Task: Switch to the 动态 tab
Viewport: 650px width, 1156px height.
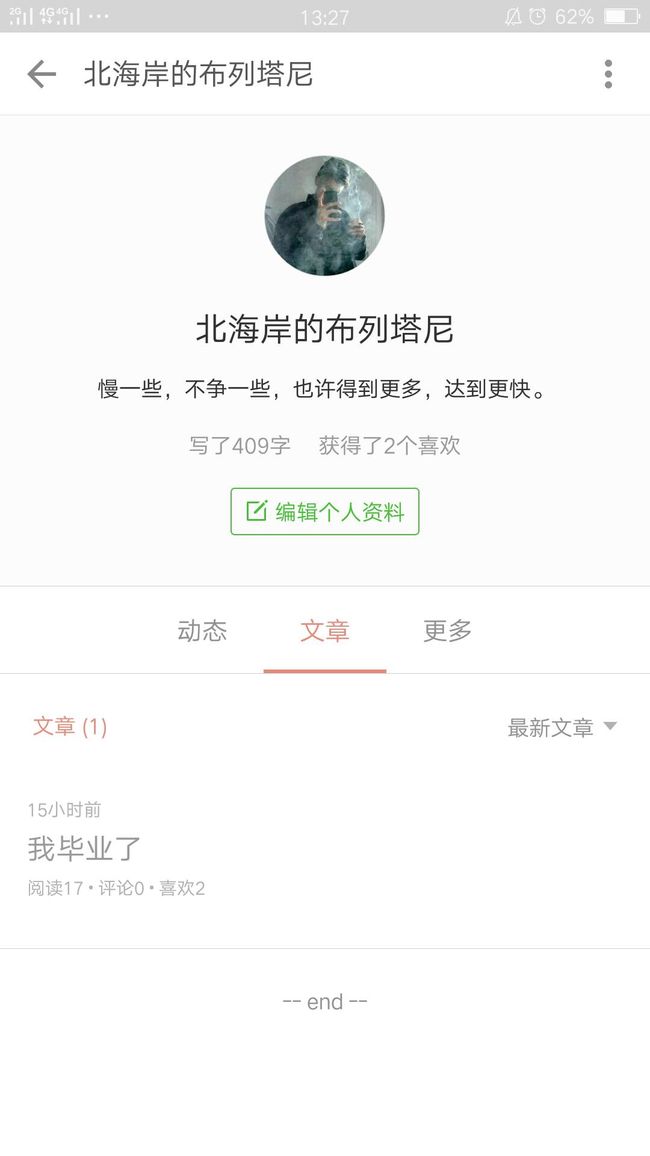Action: click(202, 631)
